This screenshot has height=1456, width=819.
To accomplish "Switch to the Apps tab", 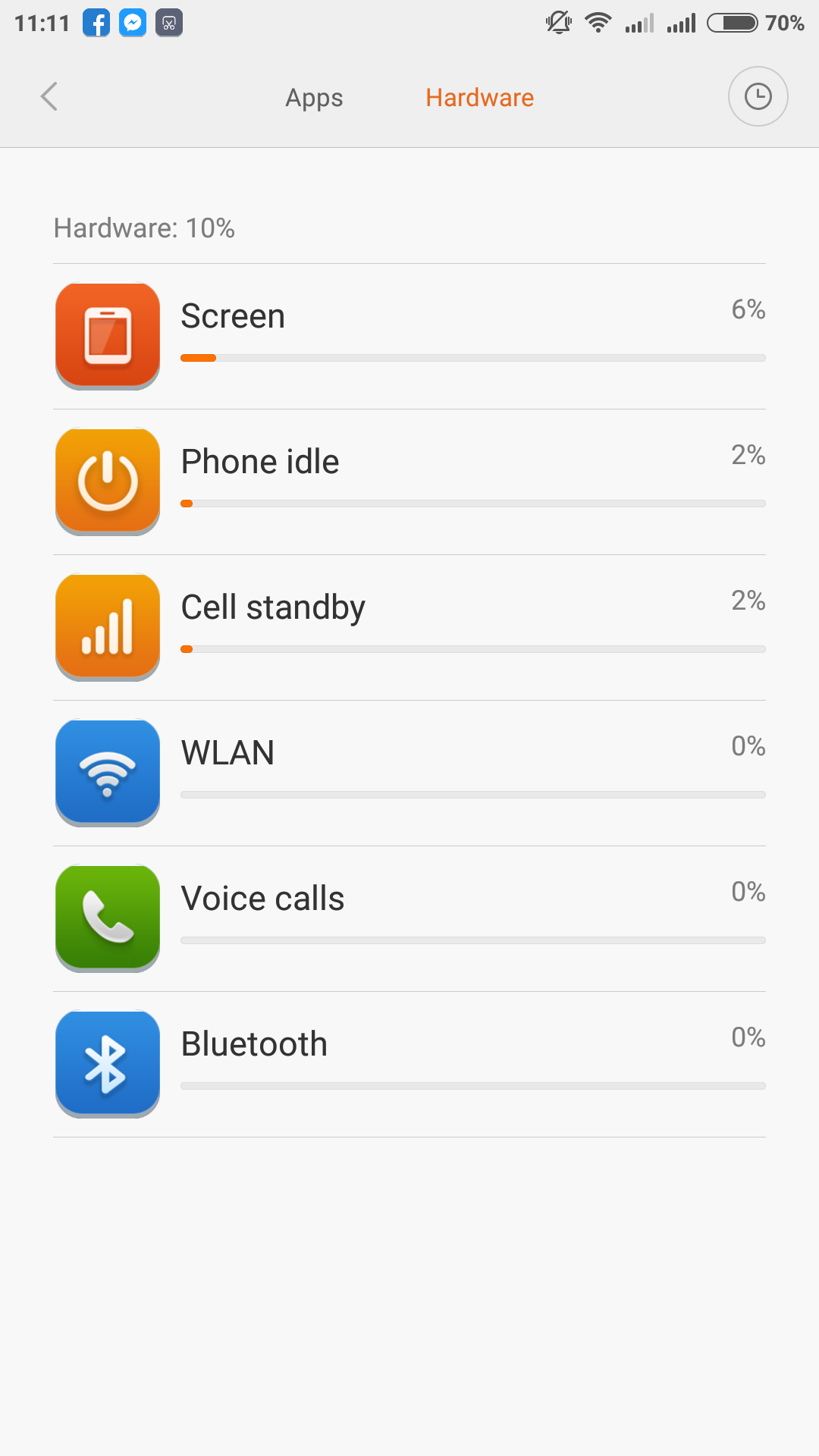I will 314,98.
